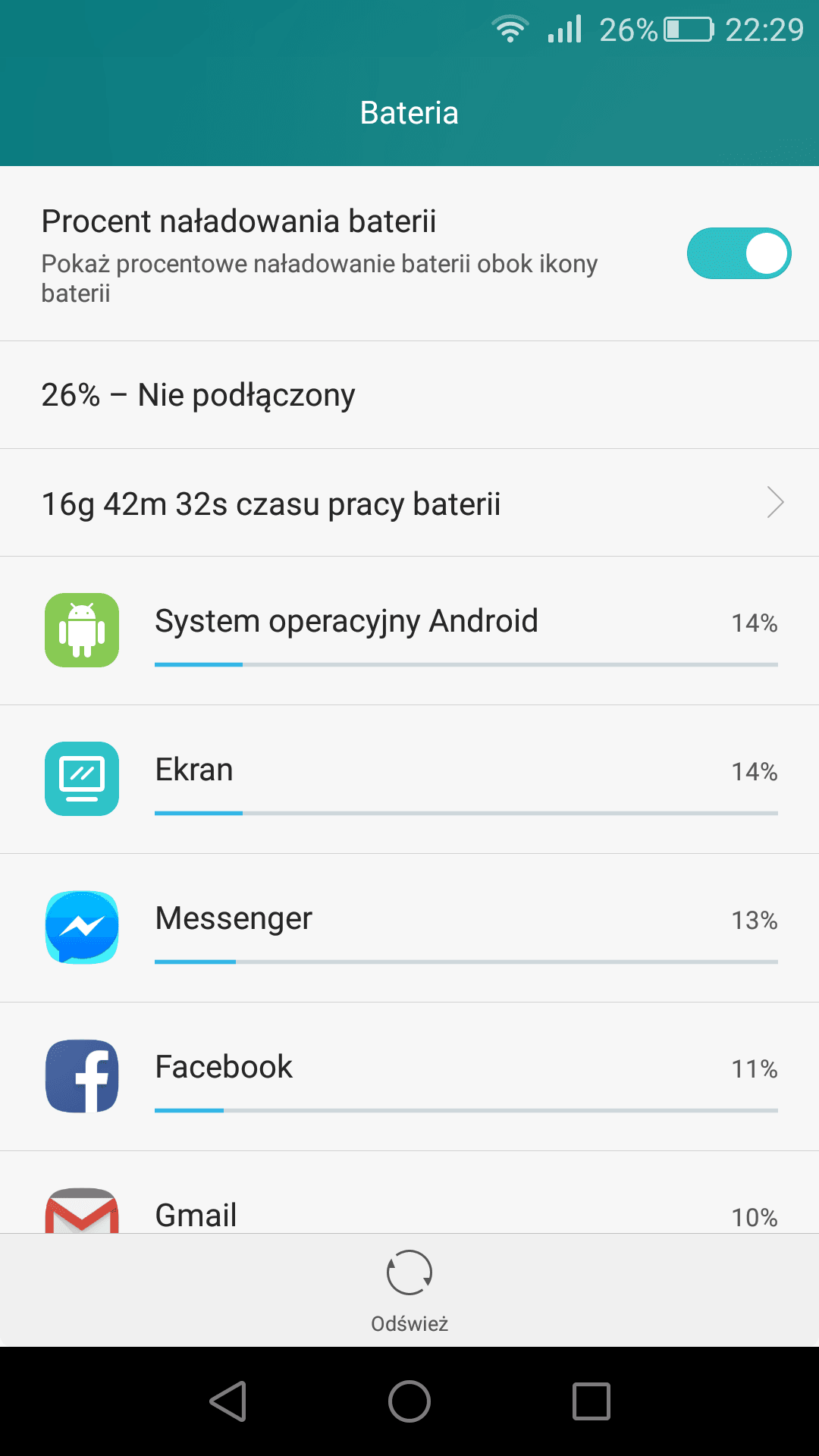Image resolution: width=819 pixels, height=1456 pixels.
Task: Toggle the Procent naładowania baterii switch
Action: click(x=739, y=253)
